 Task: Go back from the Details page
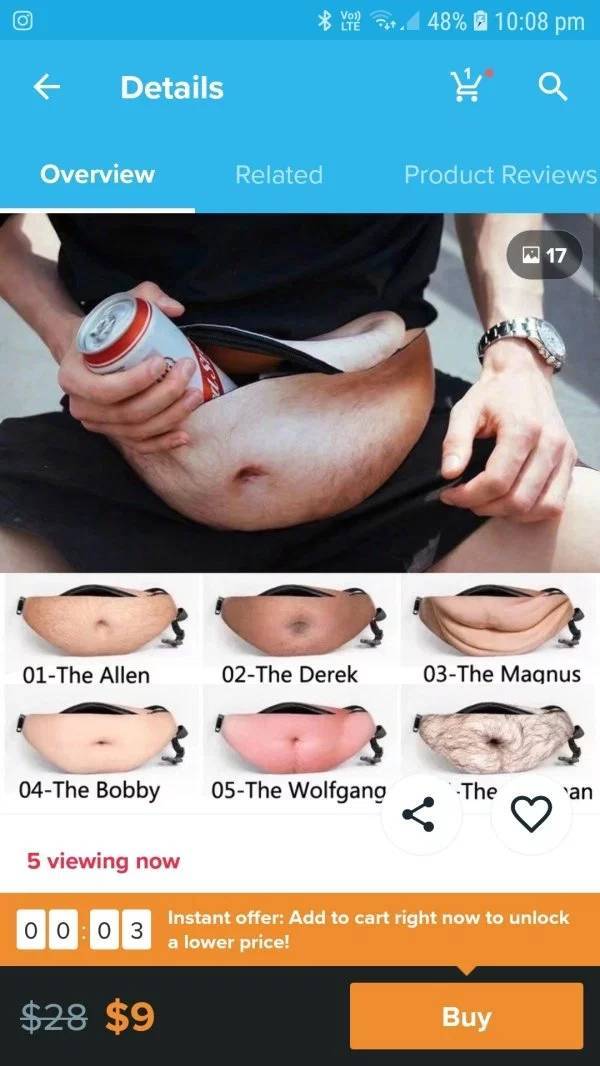click(x=47, y=88)
